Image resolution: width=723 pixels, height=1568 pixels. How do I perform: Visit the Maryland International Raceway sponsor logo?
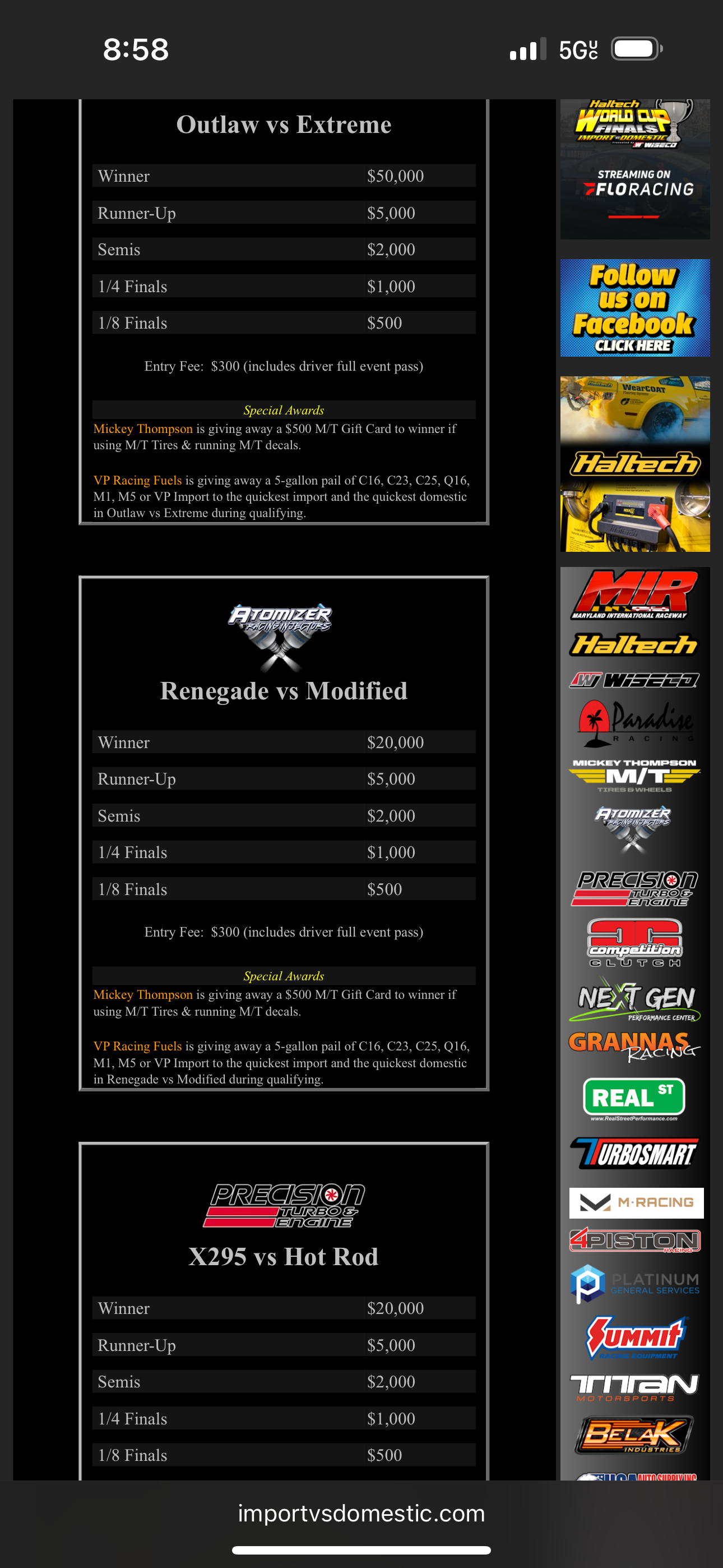[x=634, y=594]
